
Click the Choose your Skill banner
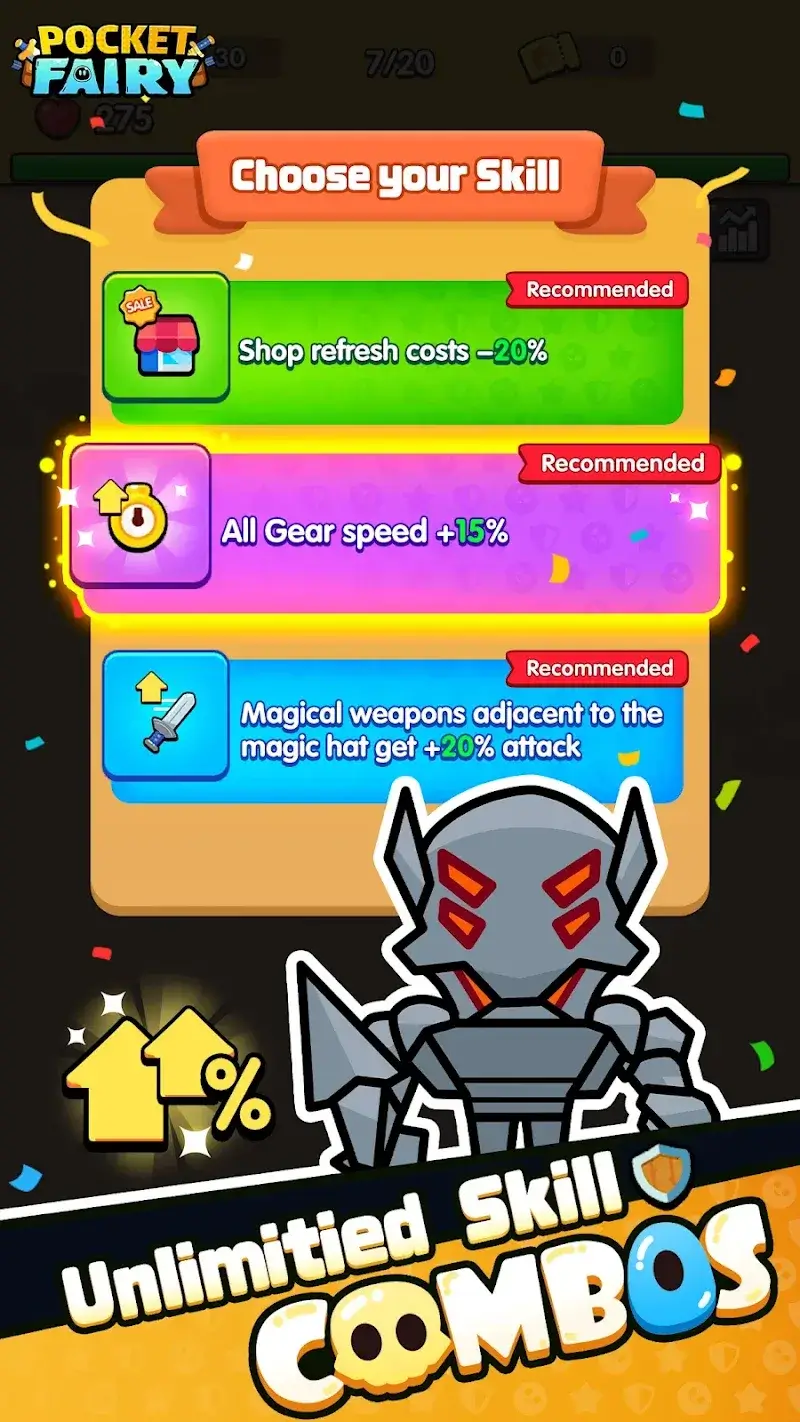coord(398,175)
